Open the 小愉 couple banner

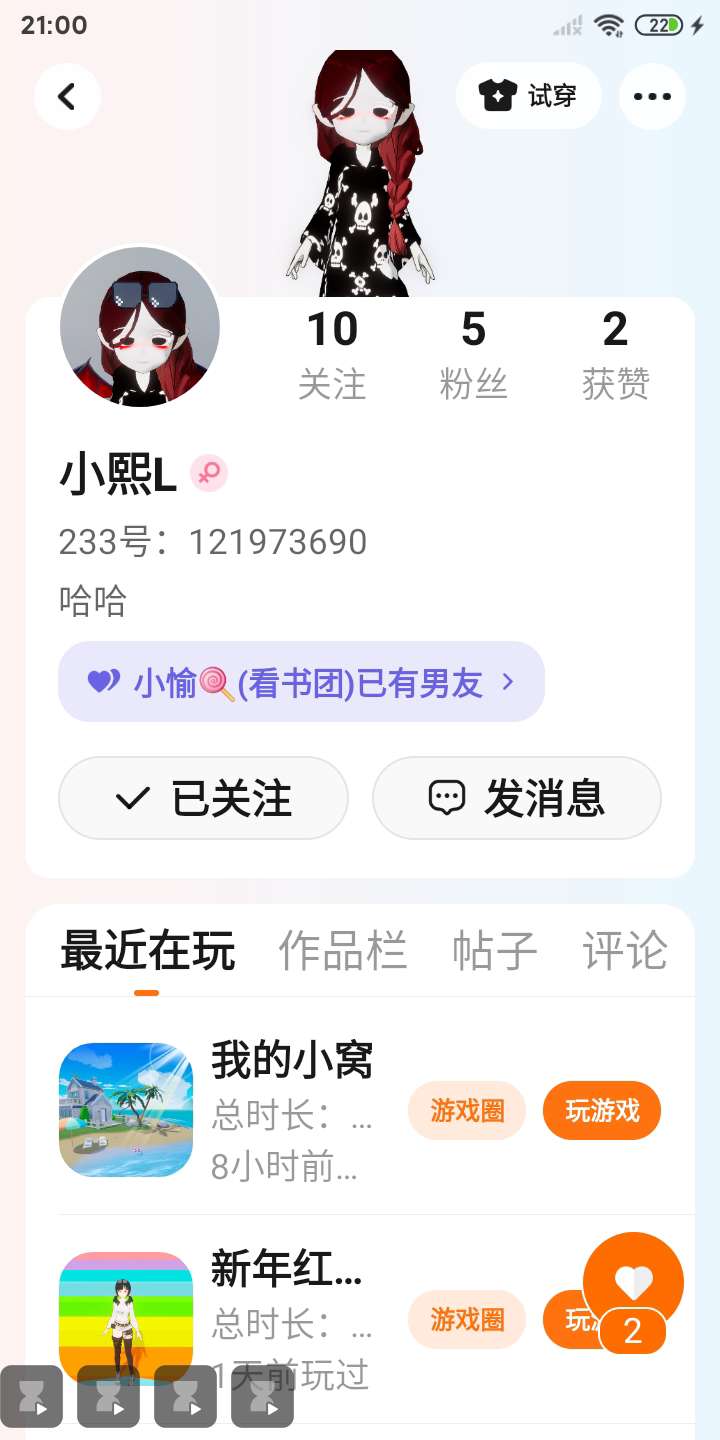click(x=301, y=682)
